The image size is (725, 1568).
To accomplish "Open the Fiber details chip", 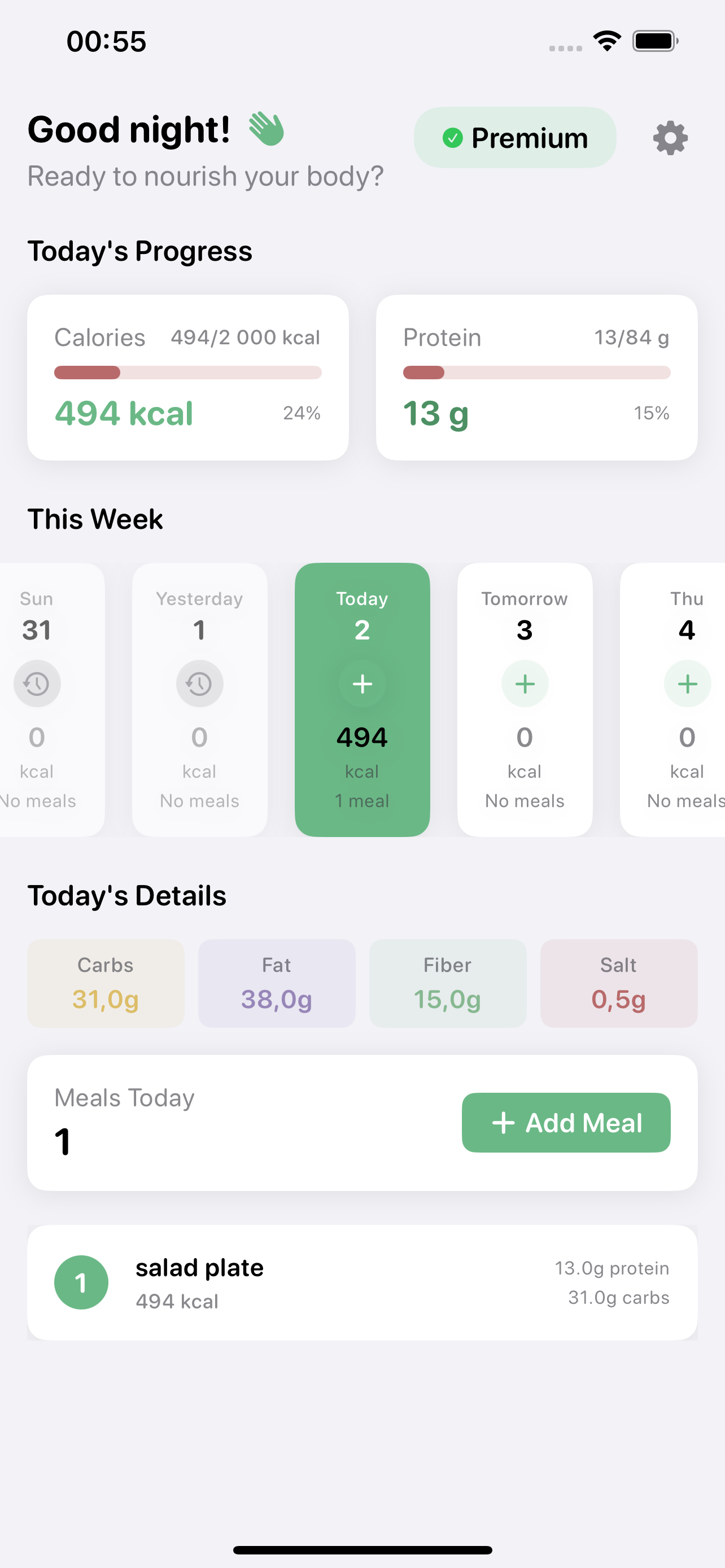I will [447, 983].
